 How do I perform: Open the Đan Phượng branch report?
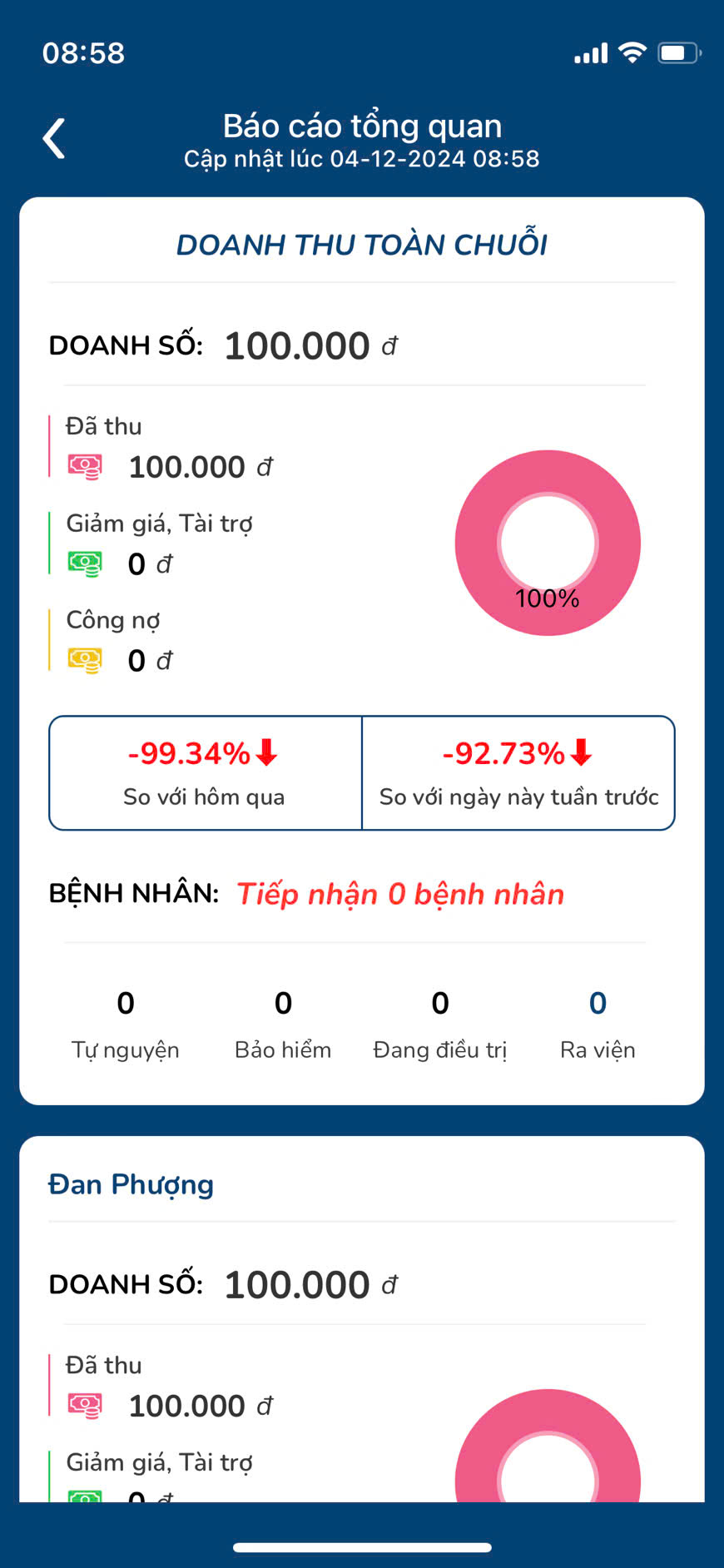tap(131, 1184)
